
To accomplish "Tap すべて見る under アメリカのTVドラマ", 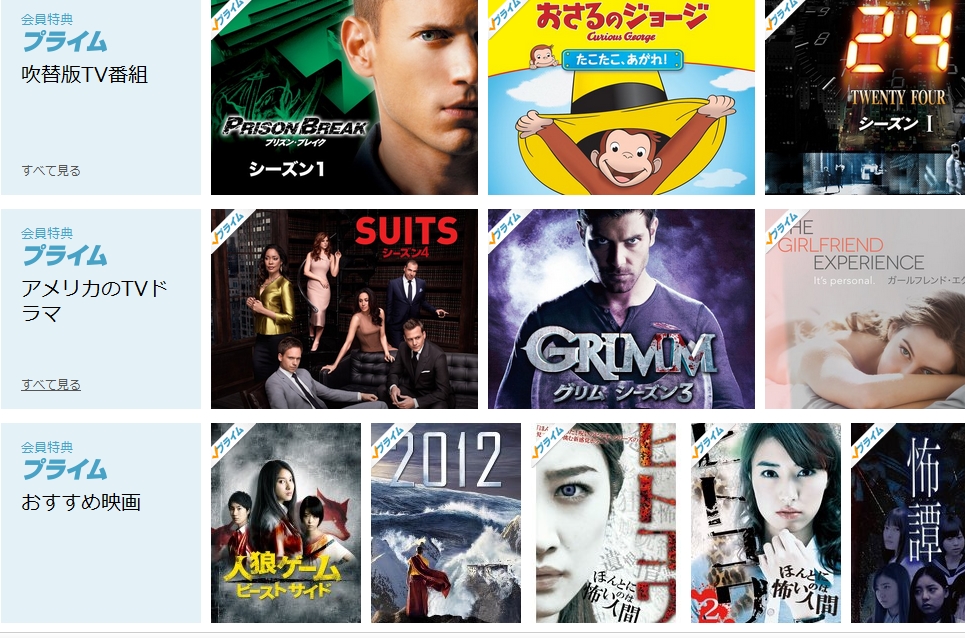I will pyautogui.click(x=51, y=384).
